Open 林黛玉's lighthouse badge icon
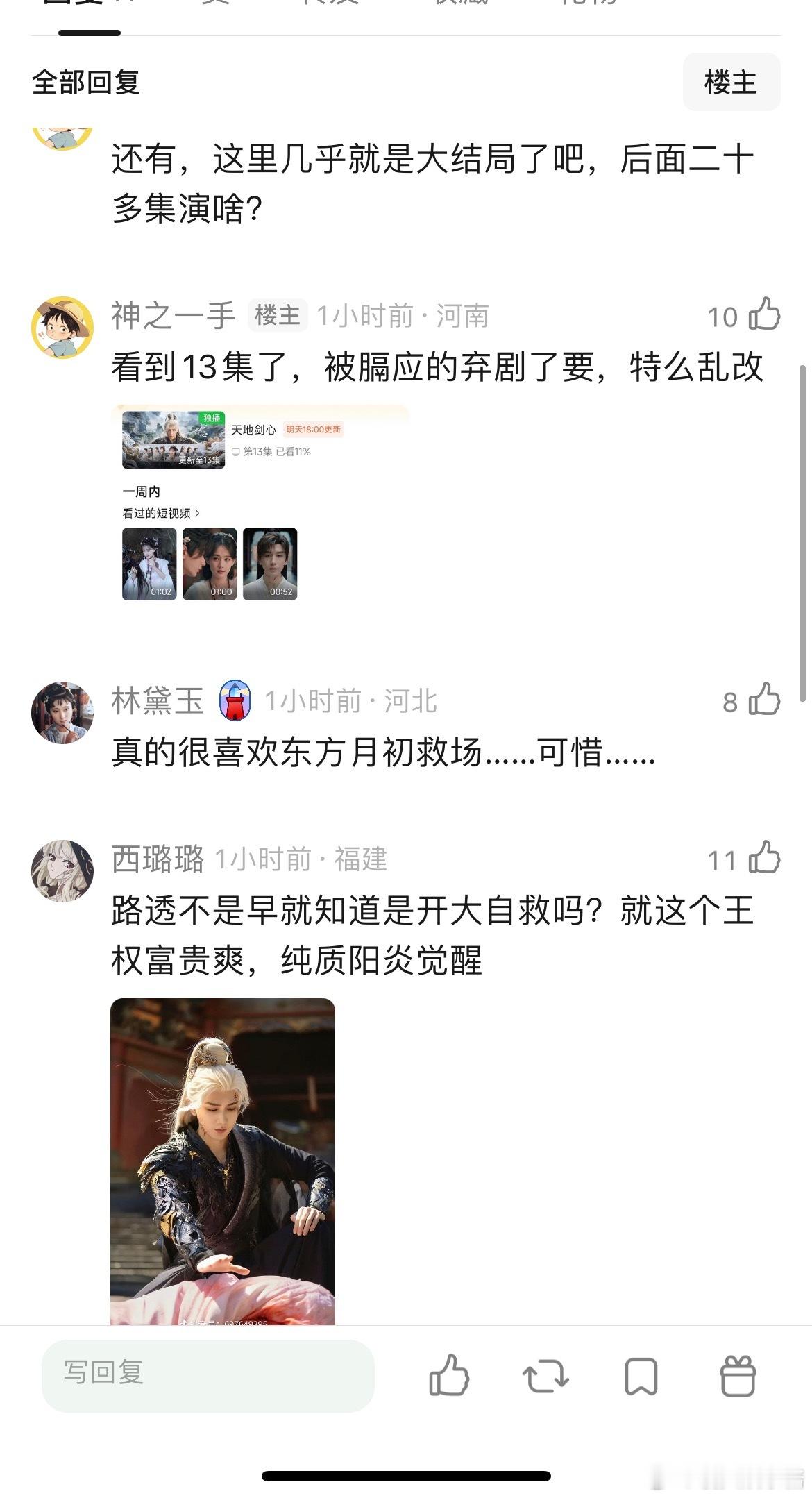 (236, 701)
